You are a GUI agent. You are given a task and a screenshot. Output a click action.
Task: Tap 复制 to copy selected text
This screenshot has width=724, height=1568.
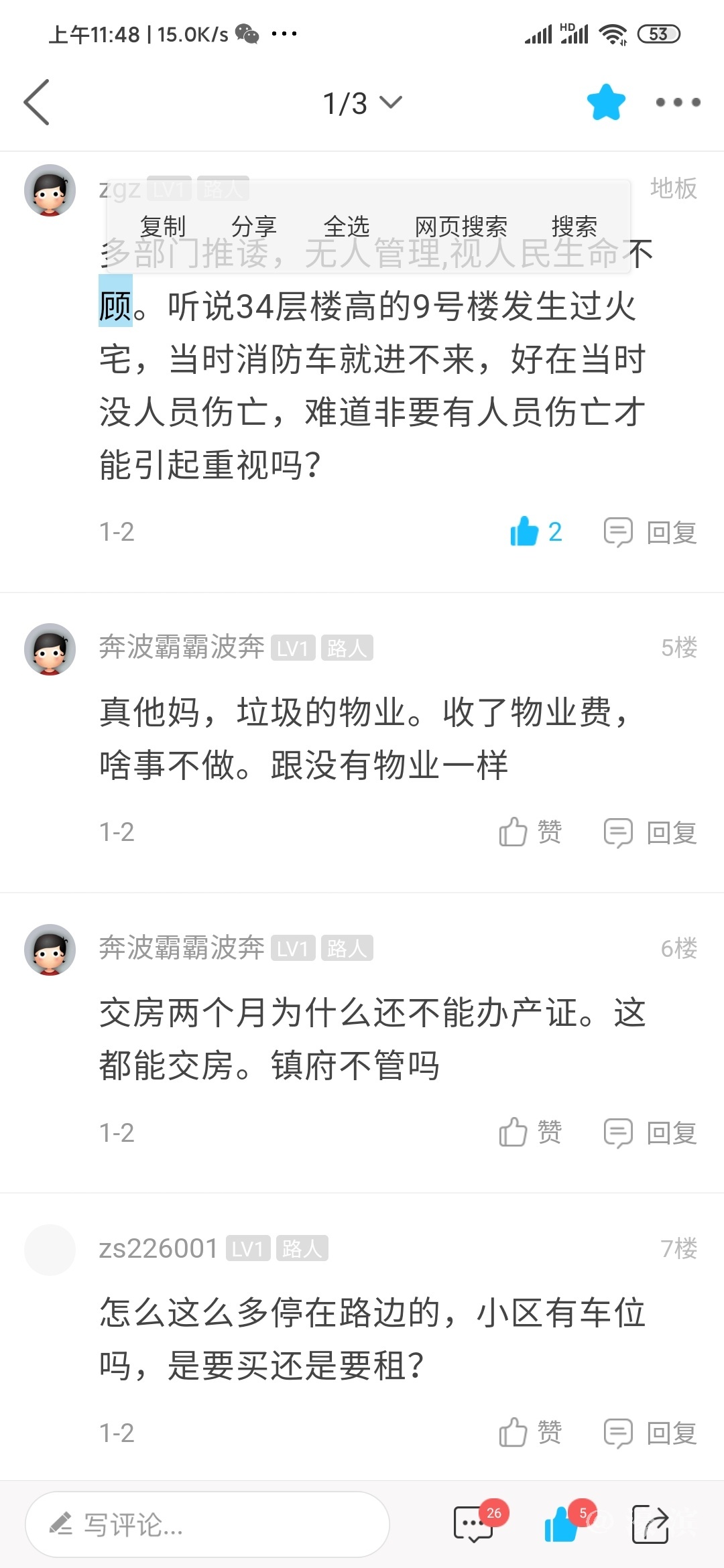(163, 226)
